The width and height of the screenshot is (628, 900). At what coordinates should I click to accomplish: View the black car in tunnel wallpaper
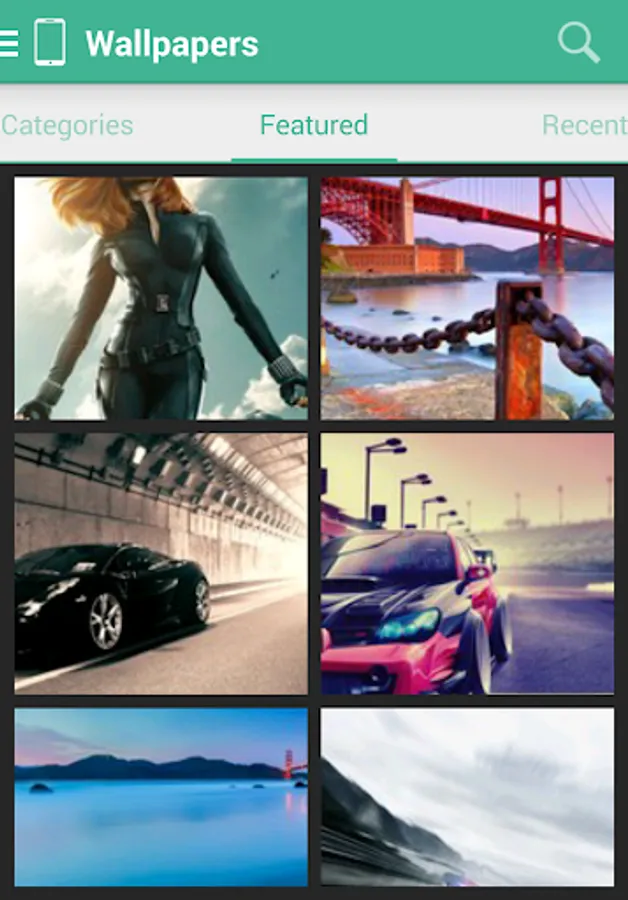(161, 563)
